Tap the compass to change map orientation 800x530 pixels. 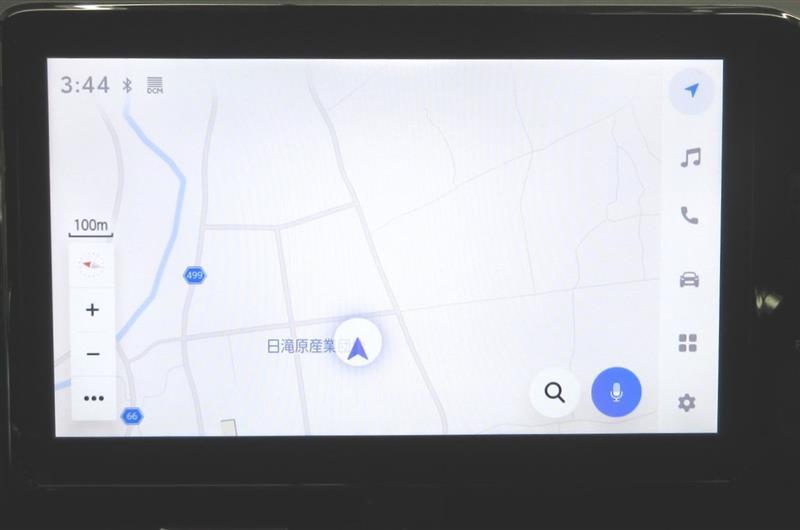(x=92, y=265)
